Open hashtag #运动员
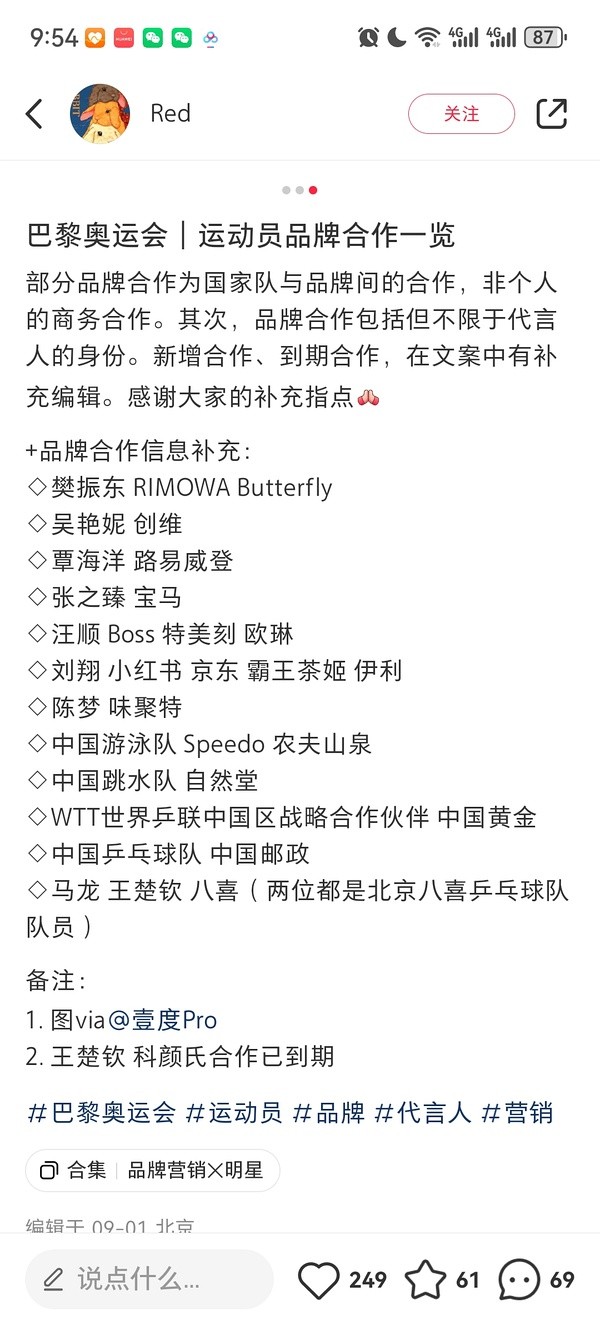600x1326 pixels. 235,1112
